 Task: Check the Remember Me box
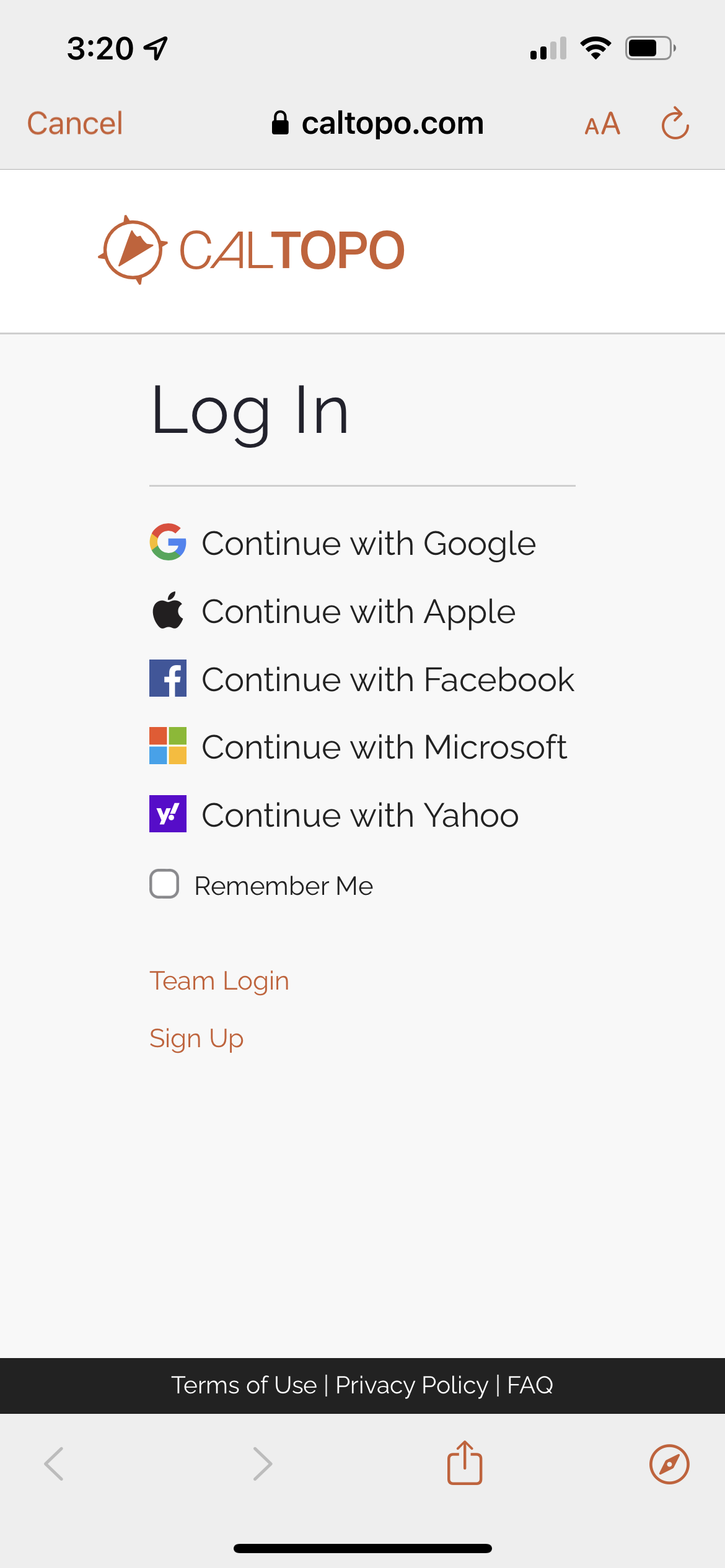click(164, 884)
